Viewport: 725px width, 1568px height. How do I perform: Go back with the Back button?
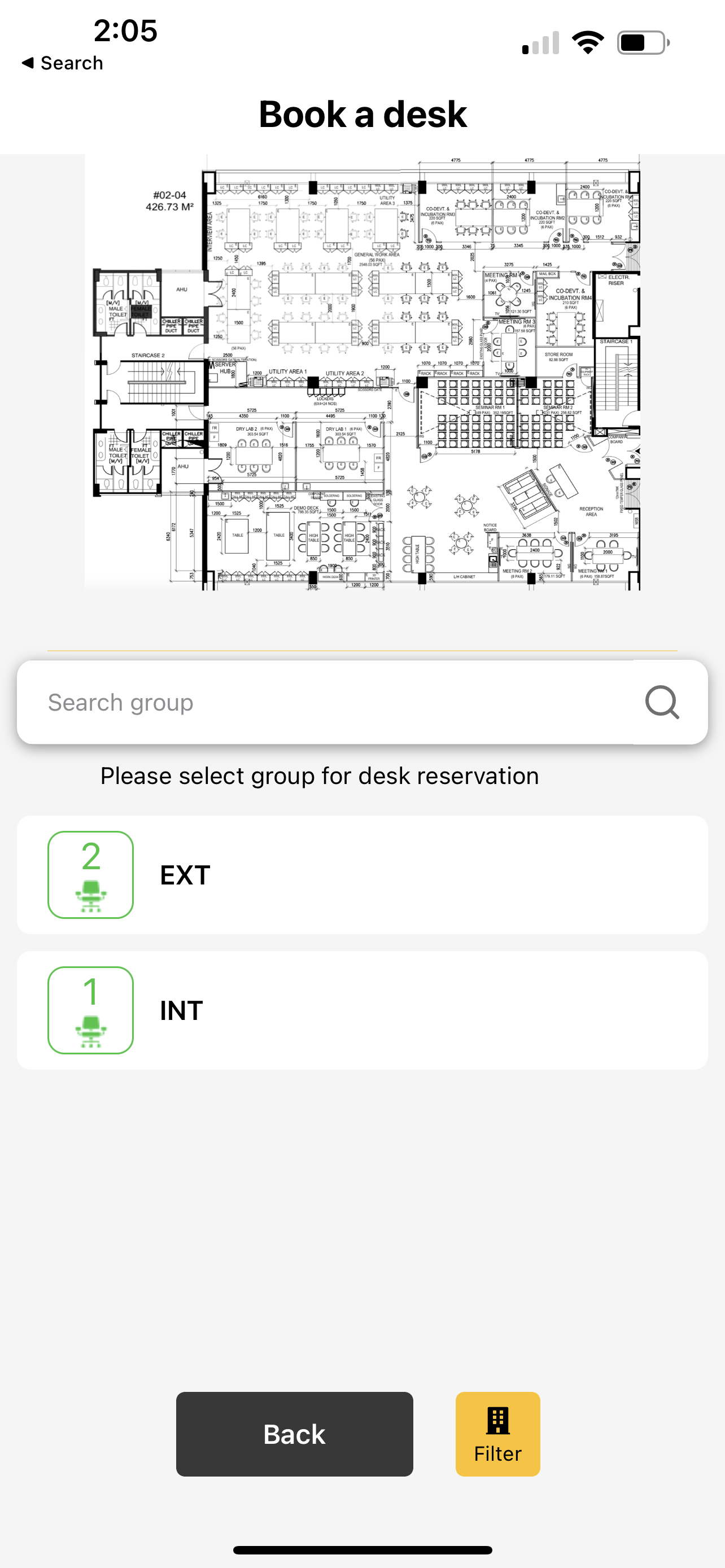[295, 1434]
